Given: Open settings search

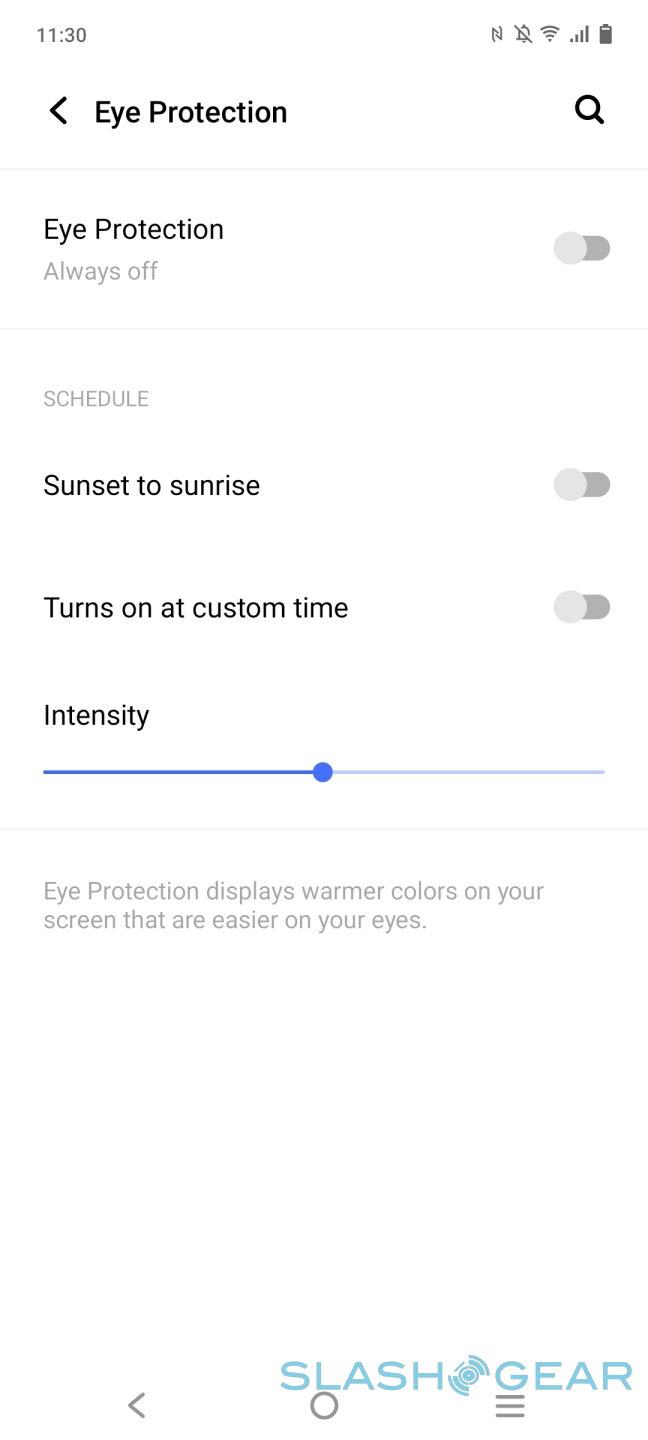Looking at the screenshot, I should 589,110.
